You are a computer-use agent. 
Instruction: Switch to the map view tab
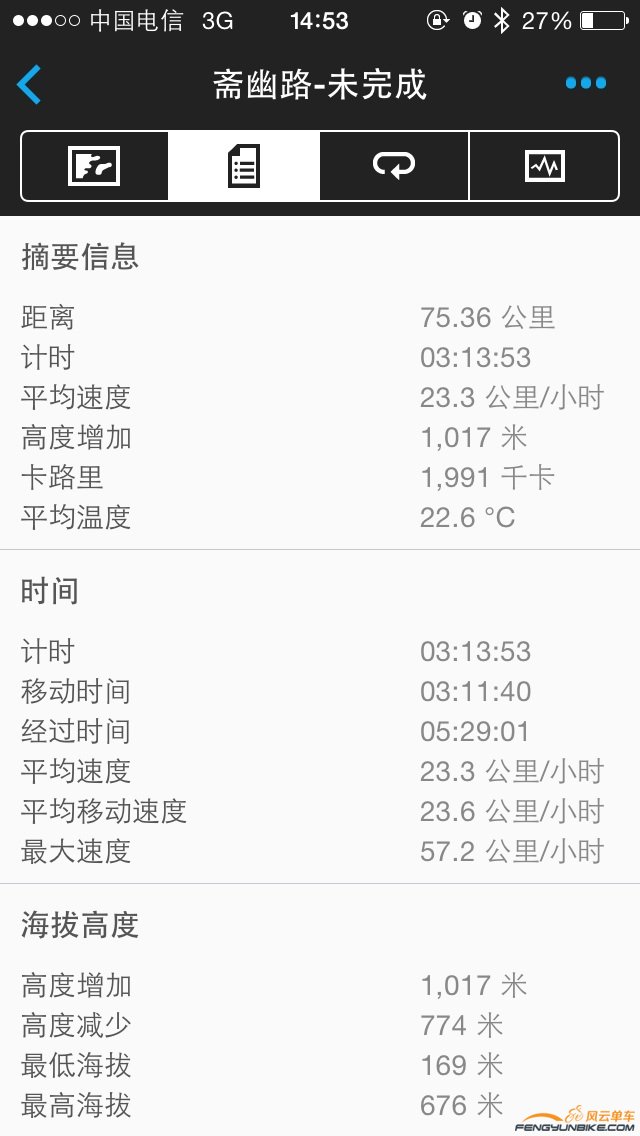95,166
